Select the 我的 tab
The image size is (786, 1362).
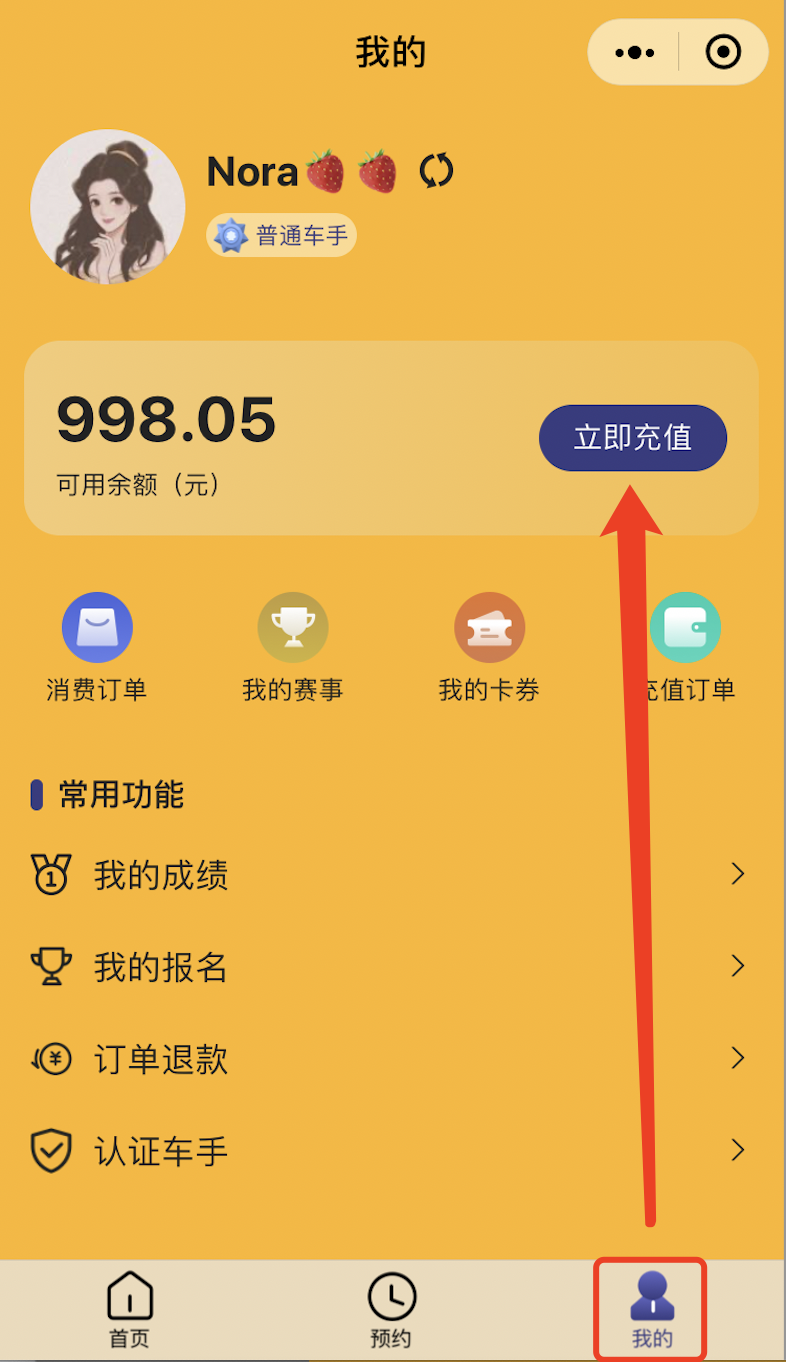(652, 1310)
